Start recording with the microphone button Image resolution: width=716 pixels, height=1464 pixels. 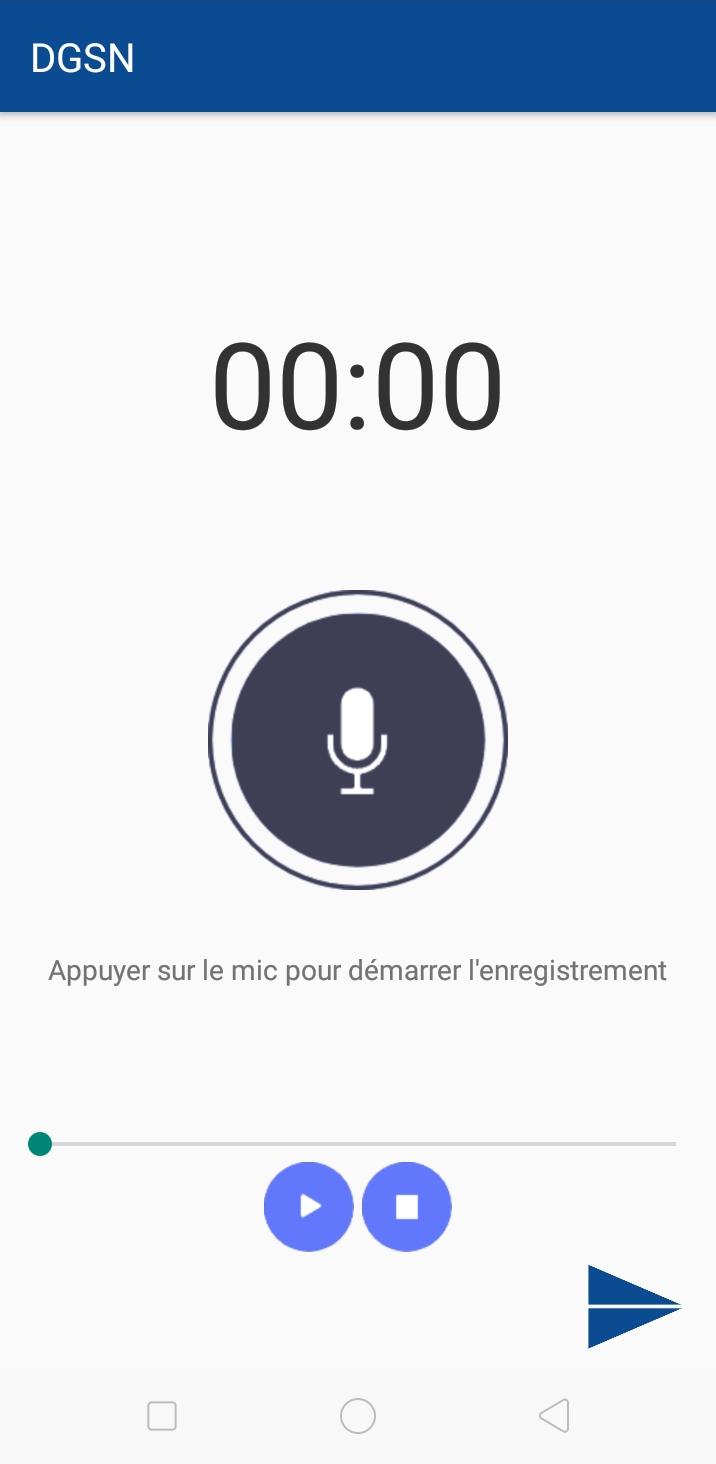click(x=358, y=740)
